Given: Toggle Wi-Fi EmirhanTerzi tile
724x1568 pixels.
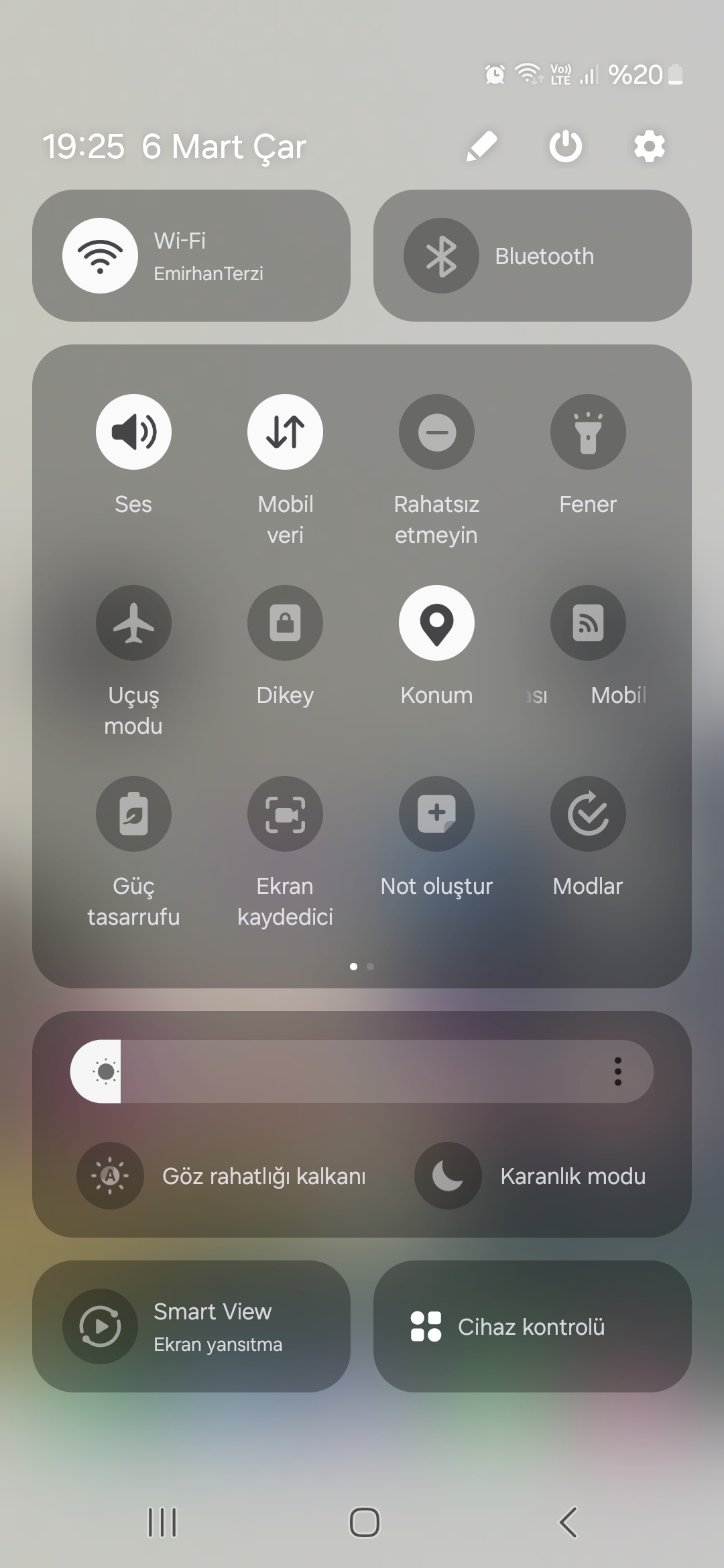Looking at the screenshot, I should 191,255.
